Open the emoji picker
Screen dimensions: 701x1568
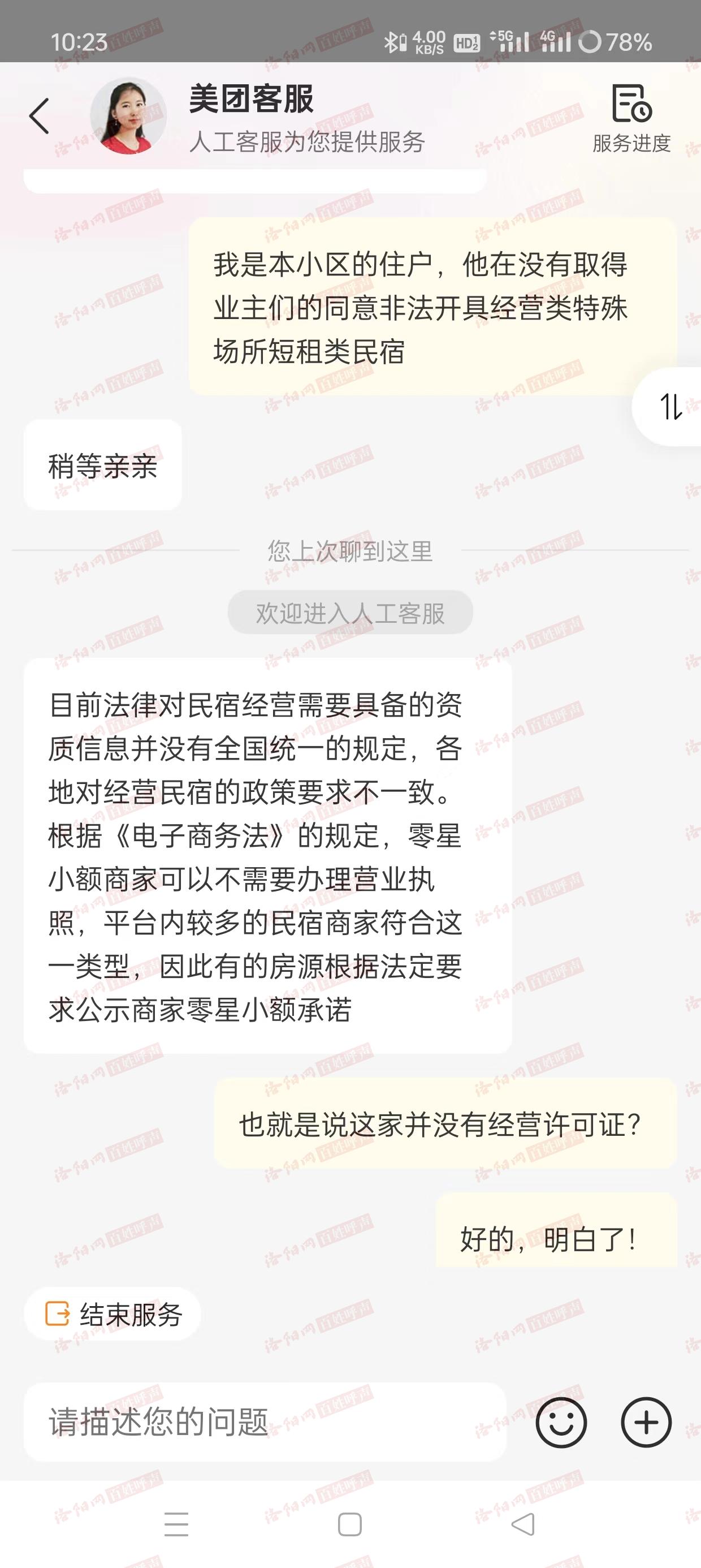click(x=560, y=1423)
